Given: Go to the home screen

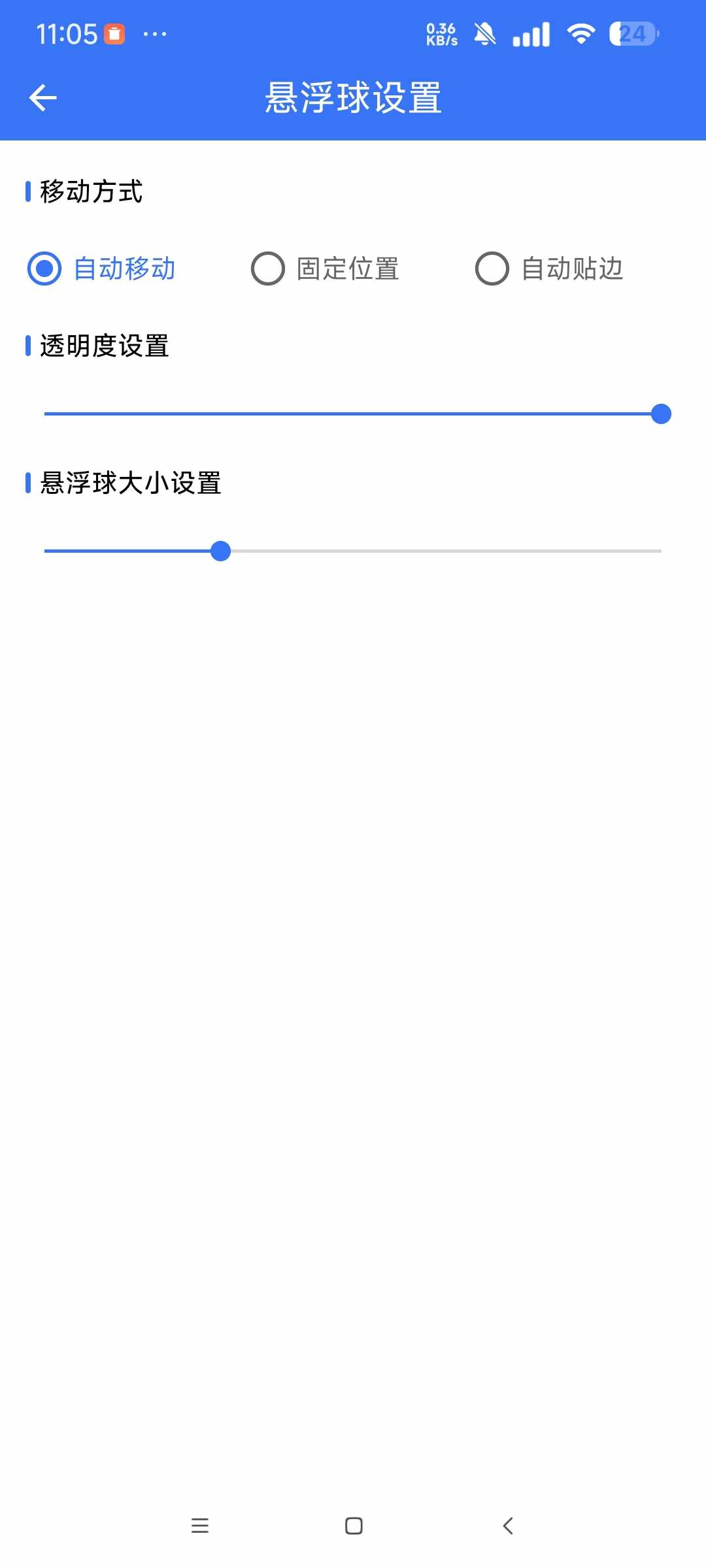Looking at the screenshot, I should pyautogui.click(x=354, y=1526).
